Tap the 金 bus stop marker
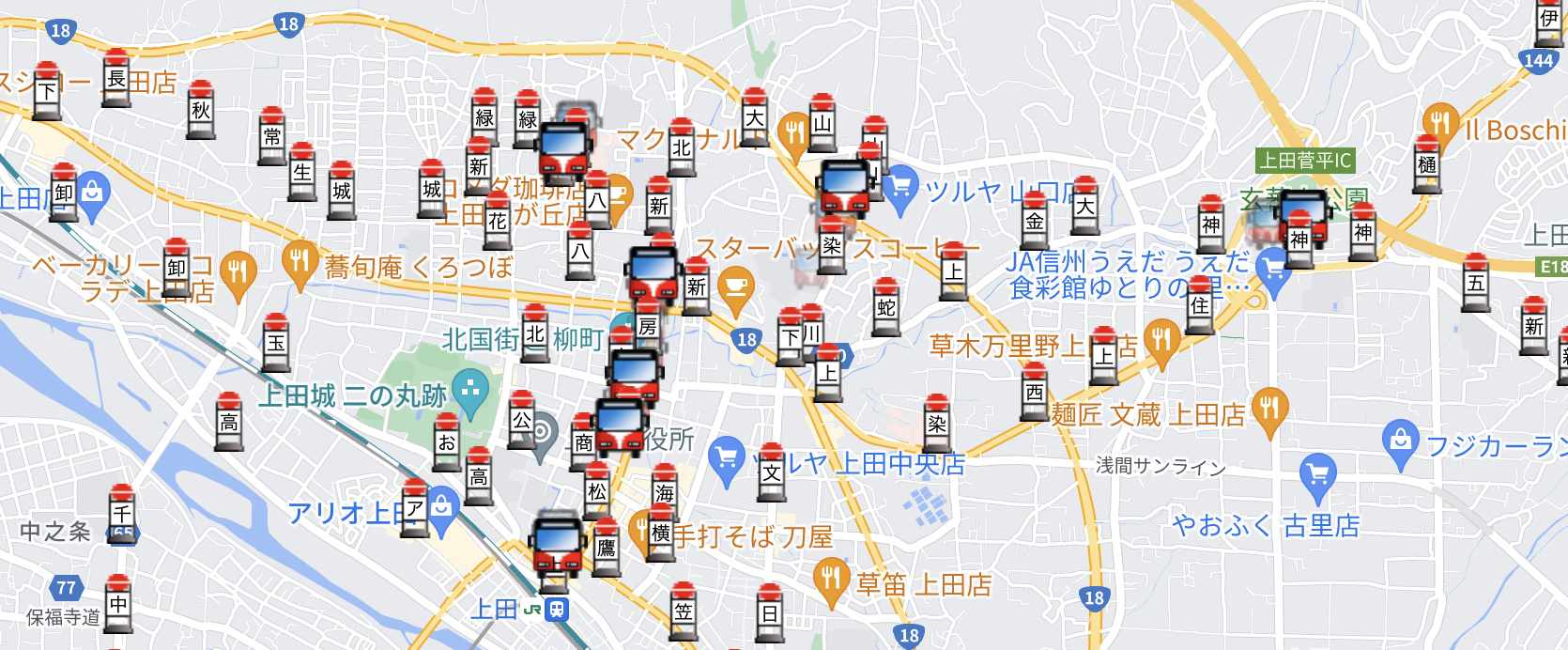1568x650 pixels. [1035, 222]
